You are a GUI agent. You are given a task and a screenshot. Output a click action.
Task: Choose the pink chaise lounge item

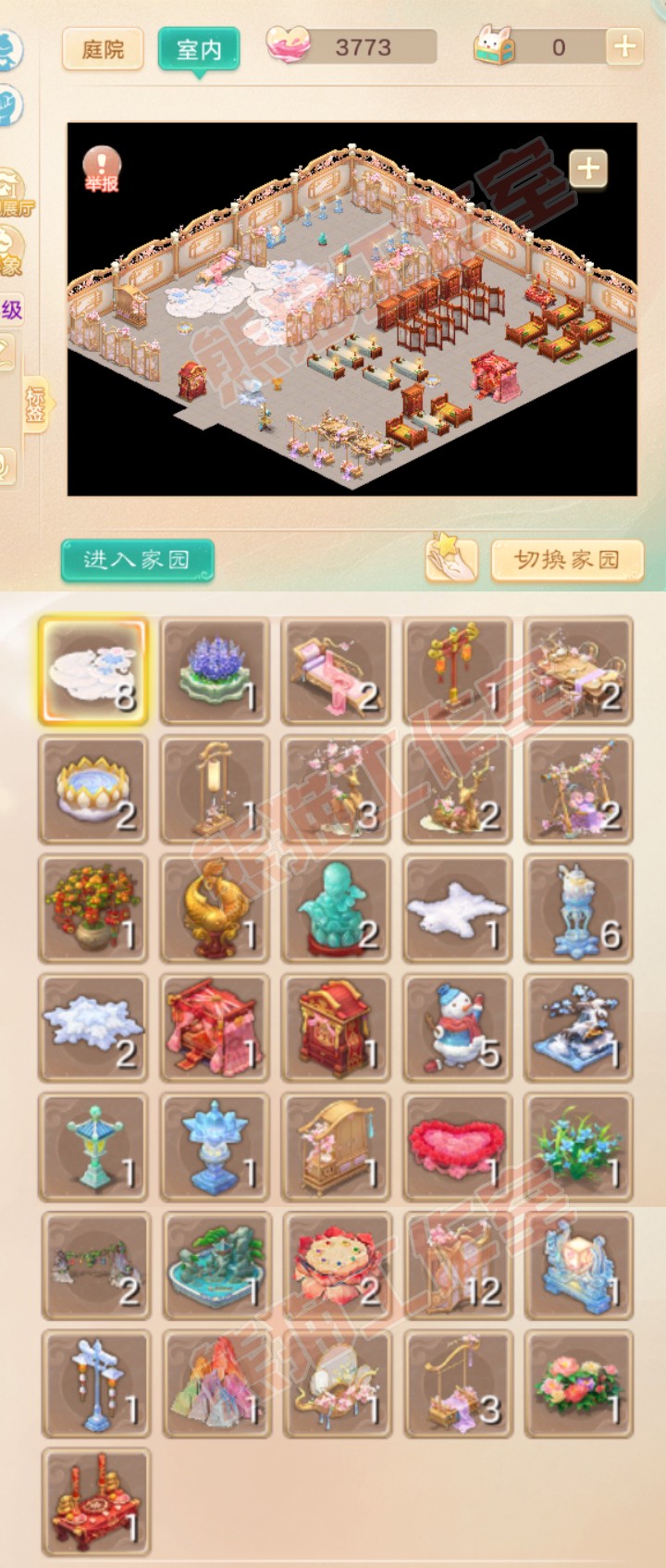(x=336, y=671)
